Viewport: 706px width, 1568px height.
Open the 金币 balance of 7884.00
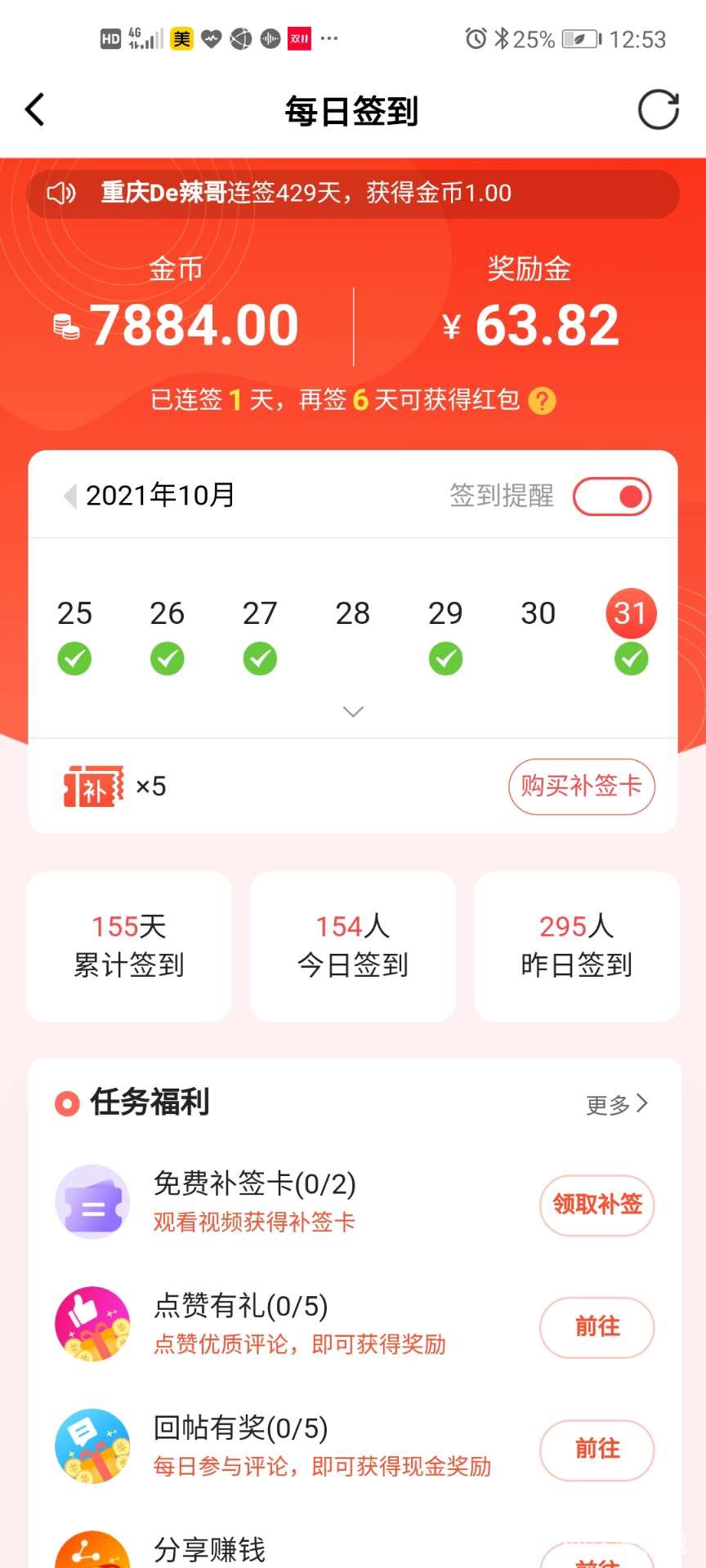pos(178,325)
